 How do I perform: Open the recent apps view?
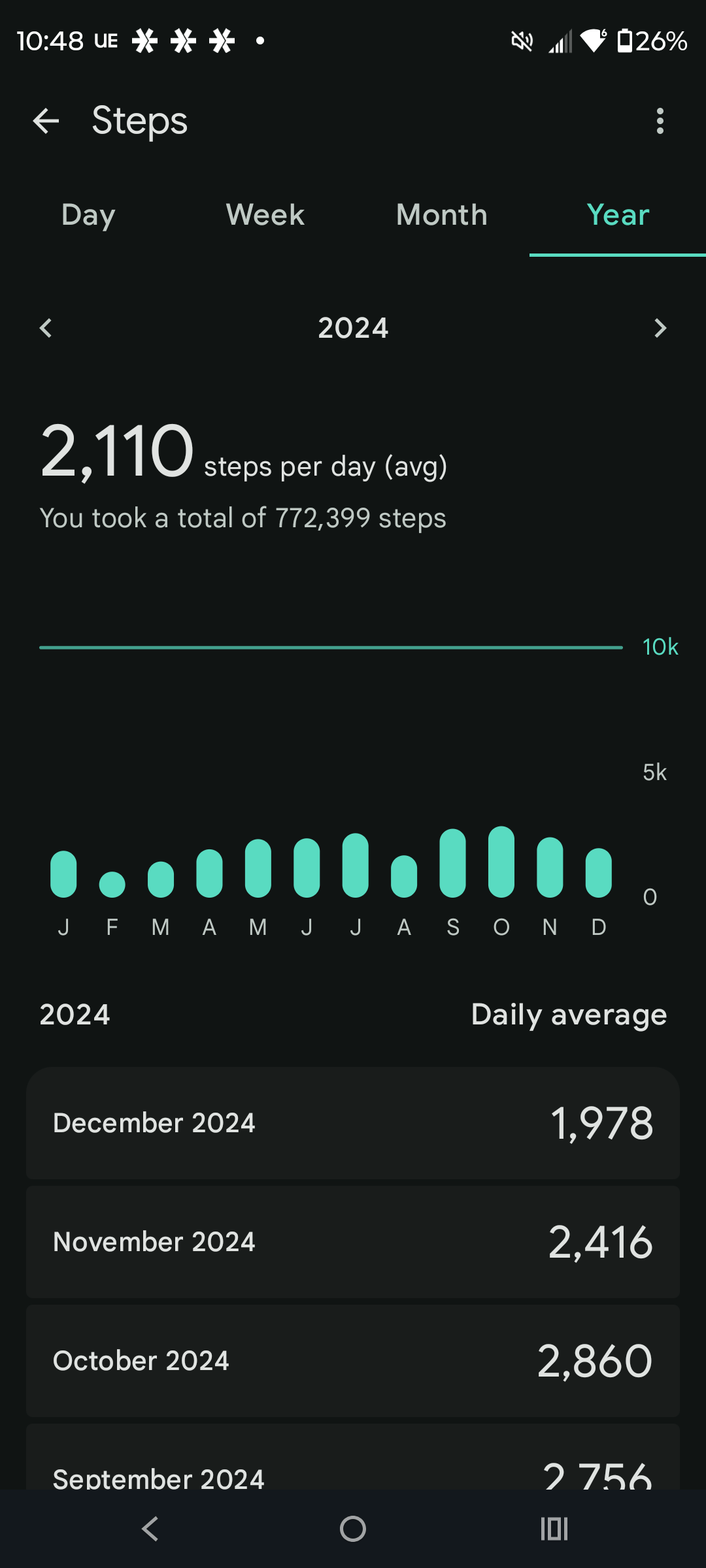554,1529
